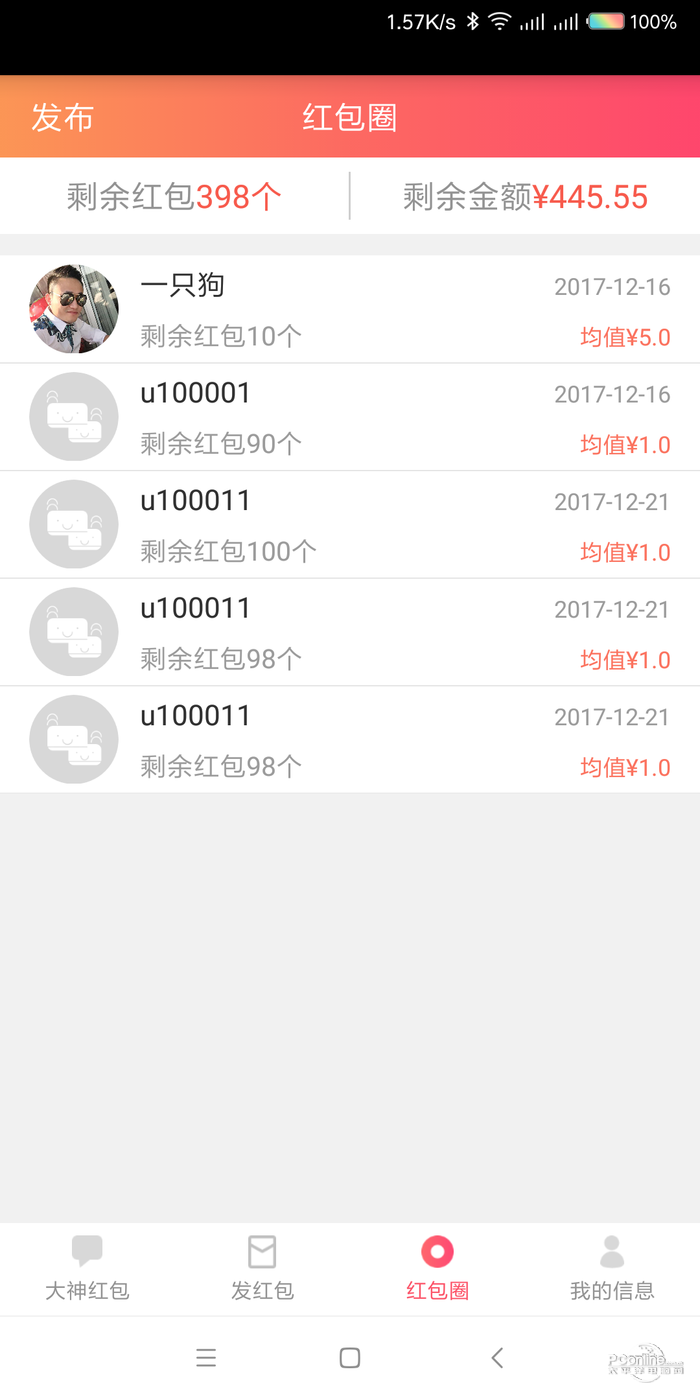This screenshot has width=700, height=1400.
Task: Go to the system home screen
Action: click(350, 1357)
